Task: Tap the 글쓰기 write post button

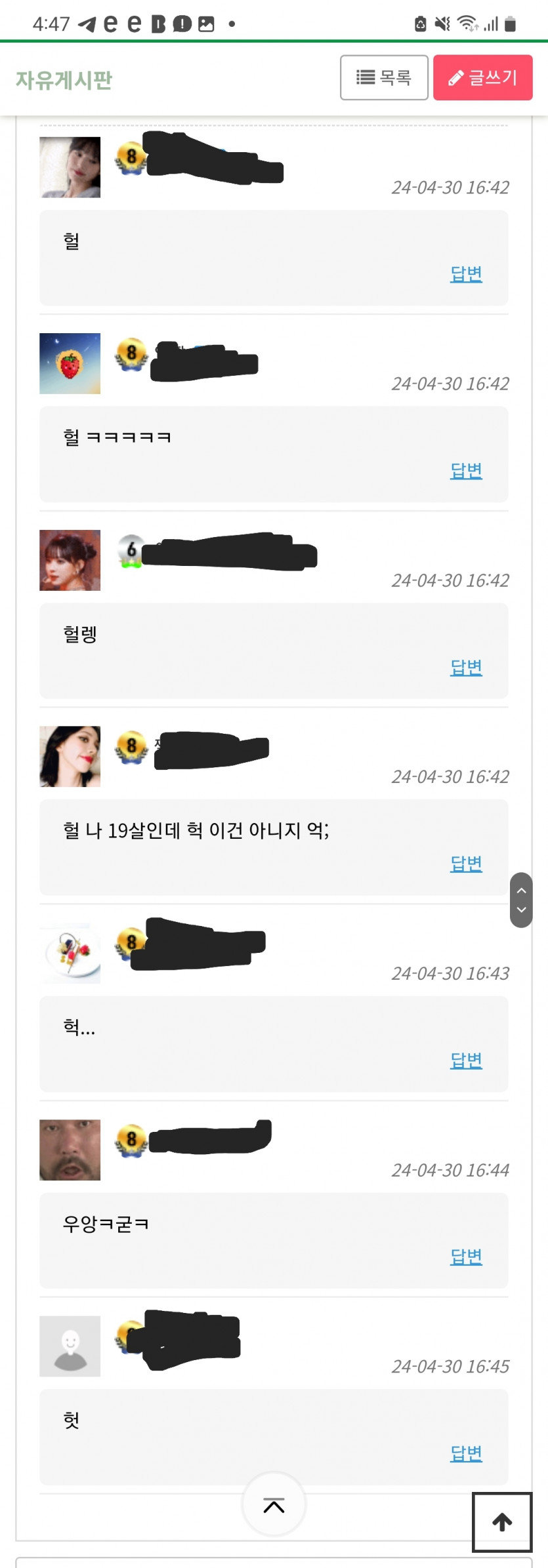Action: click(482, 77)
